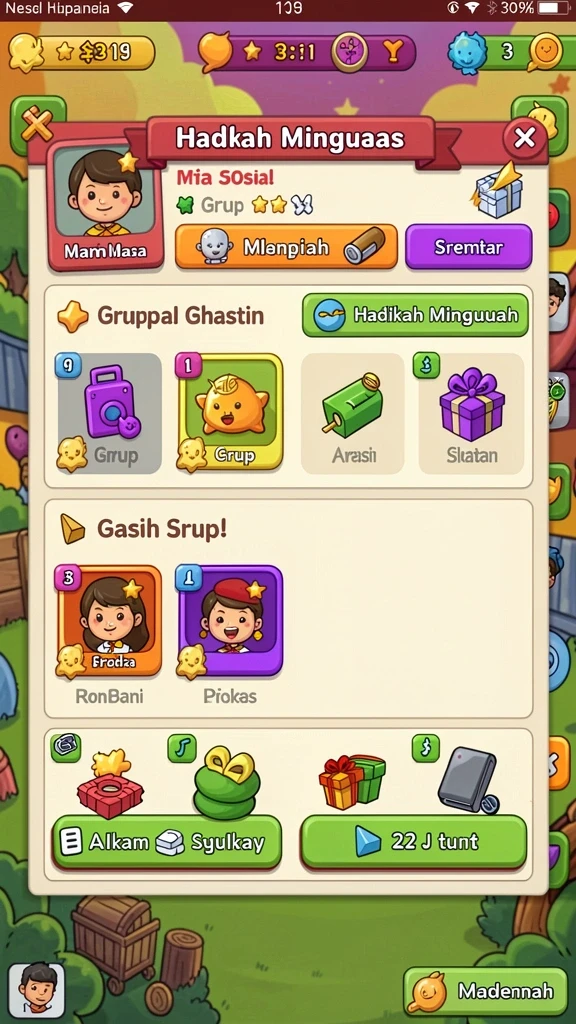
Task: Open the Mam Masa profile avatar
Action: click(x=105, y=206)
